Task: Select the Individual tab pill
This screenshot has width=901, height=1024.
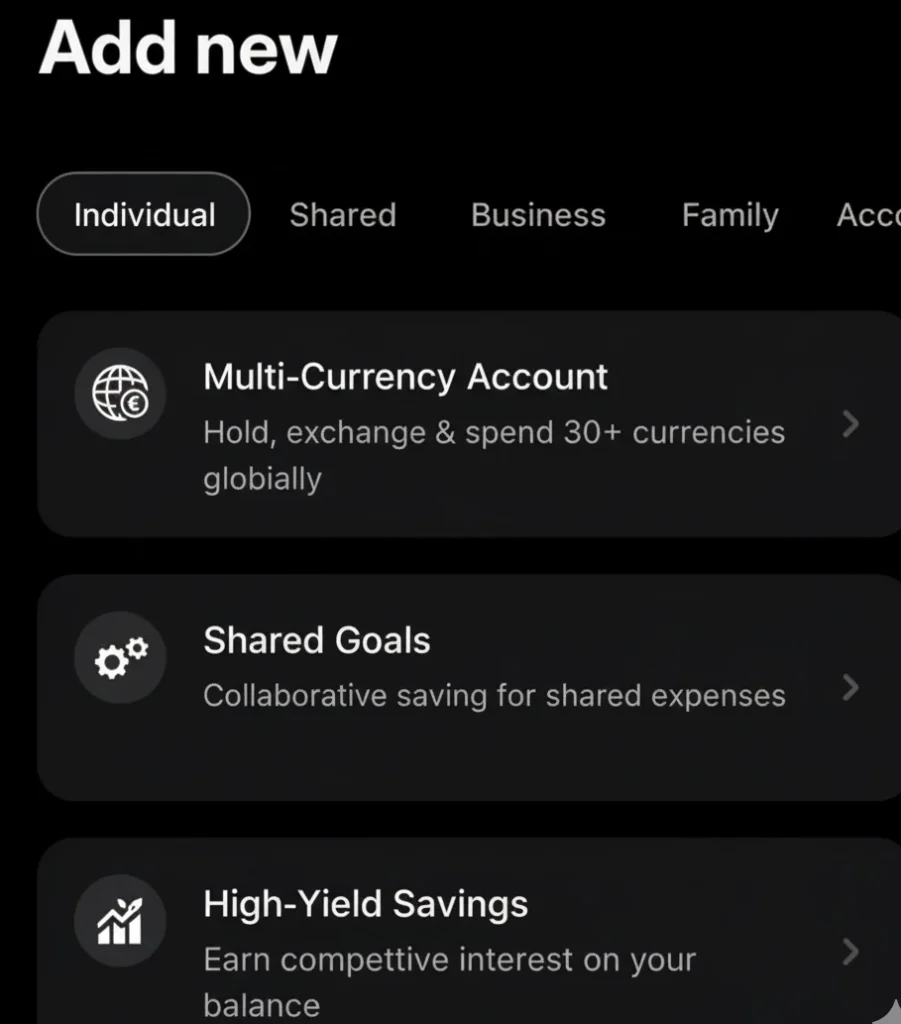Action: pos(143,213)
